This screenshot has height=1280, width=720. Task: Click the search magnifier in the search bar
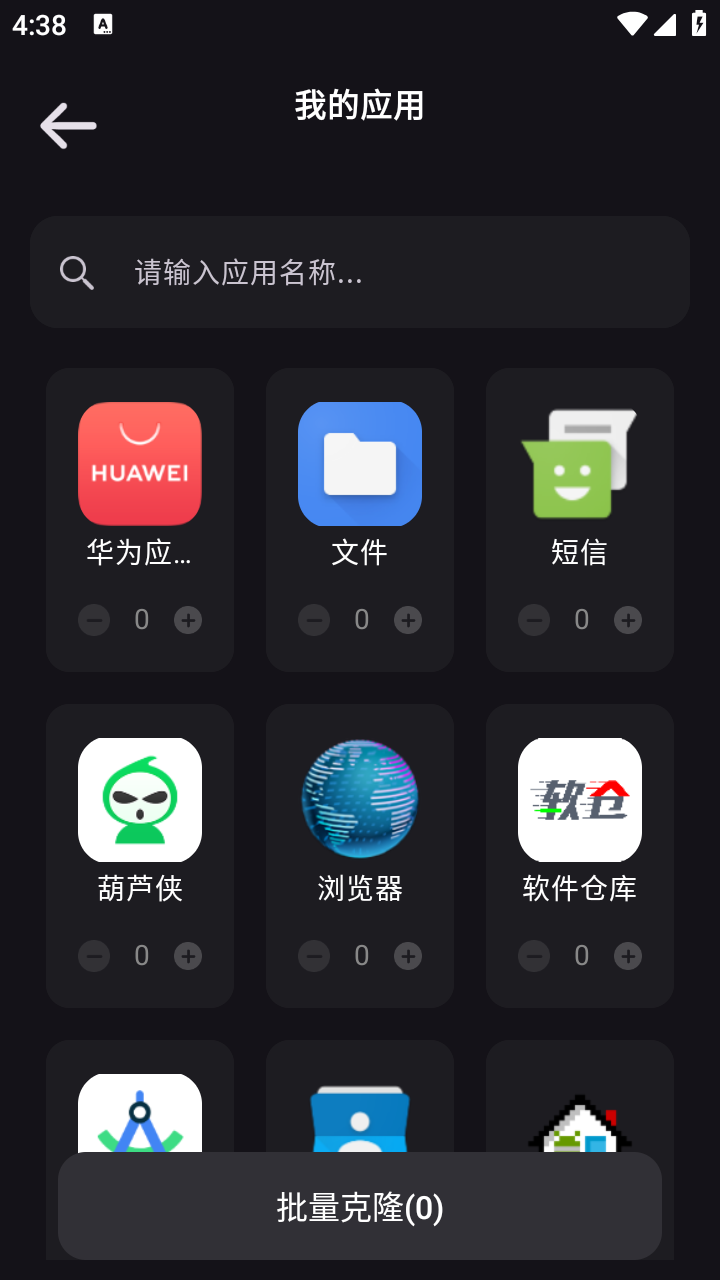point(76,271)
